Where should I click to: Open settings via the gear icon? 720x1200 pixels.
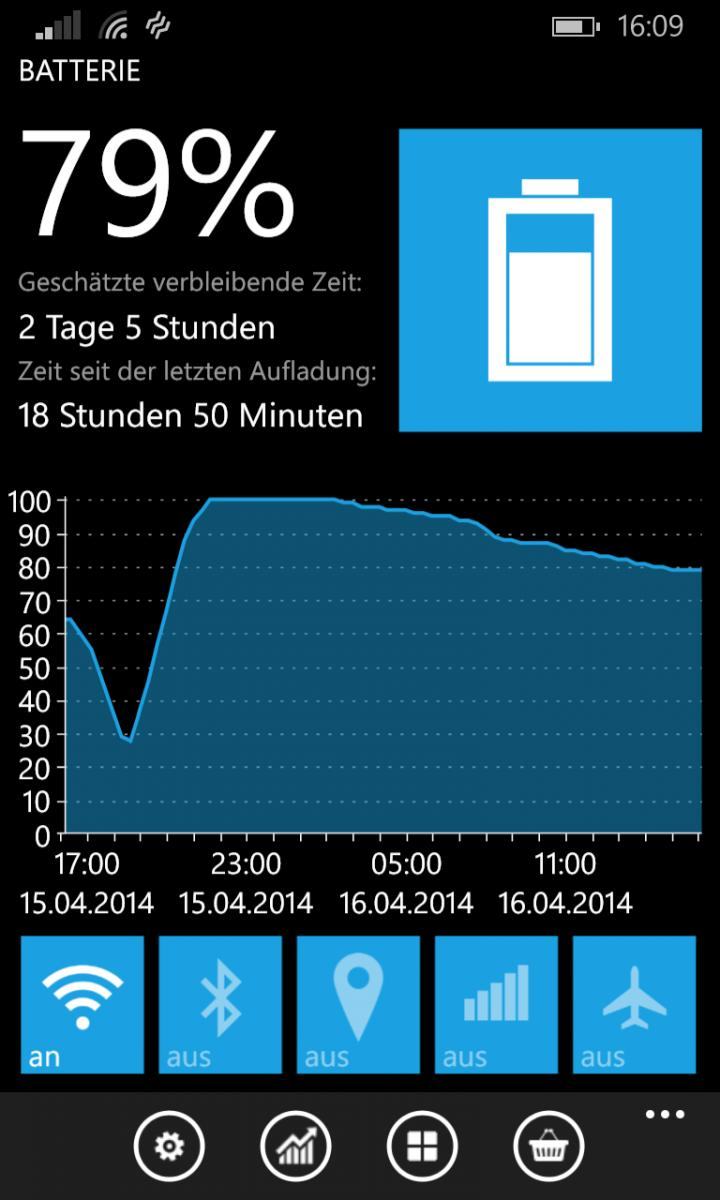coord(168,1147)
